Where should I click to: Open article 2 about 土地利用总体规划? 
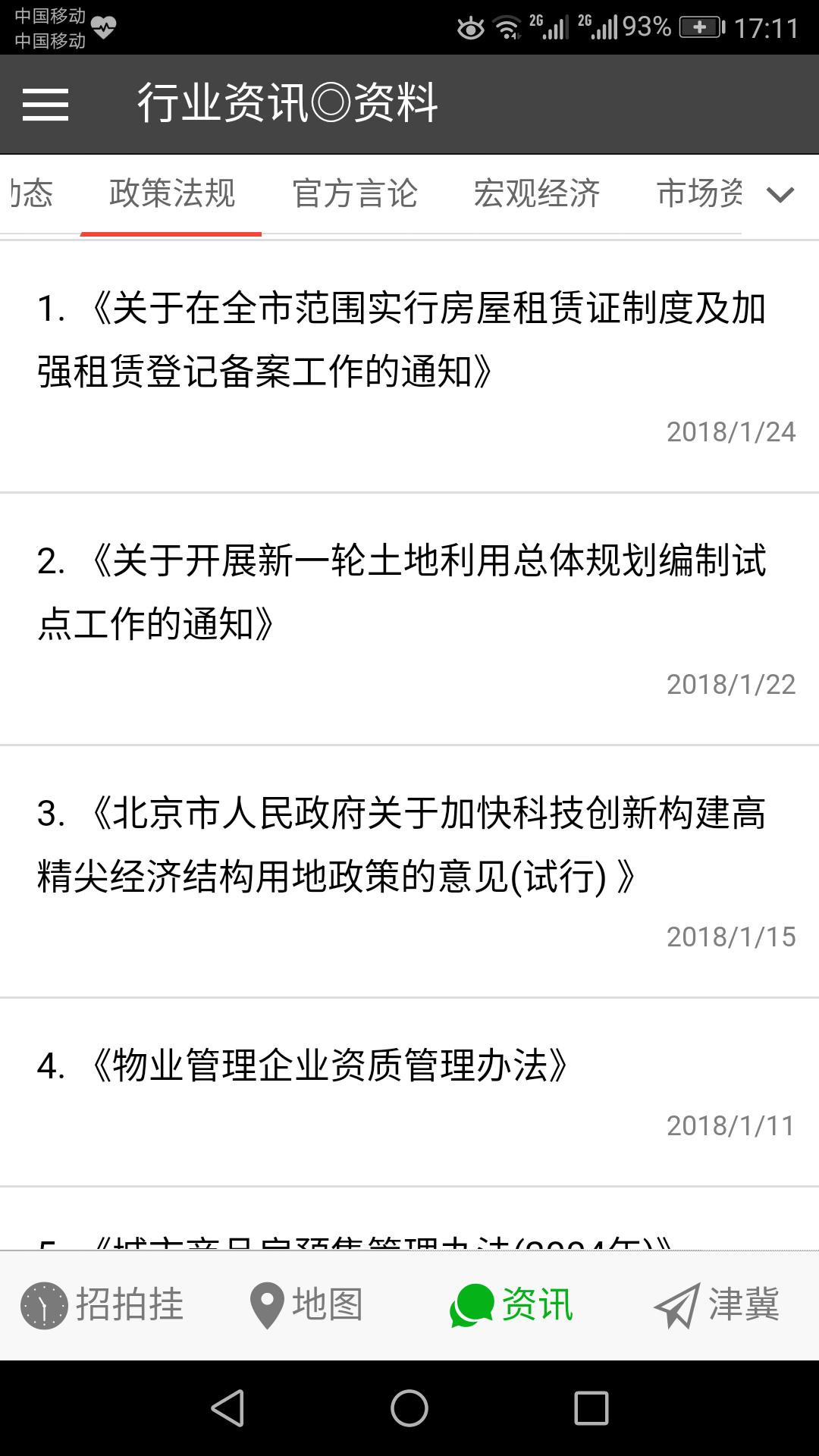coord(409,620)
